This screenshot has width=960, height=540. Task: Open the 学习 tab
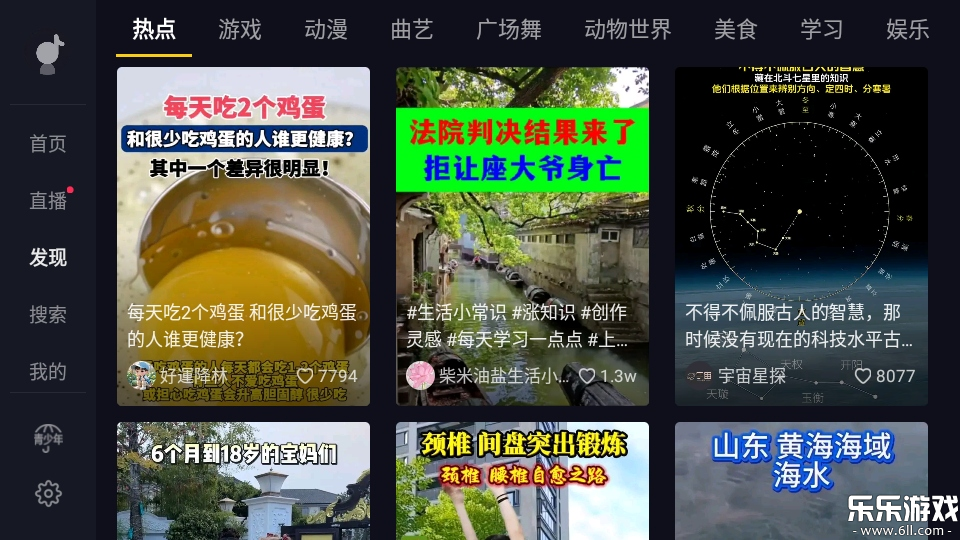822,30
